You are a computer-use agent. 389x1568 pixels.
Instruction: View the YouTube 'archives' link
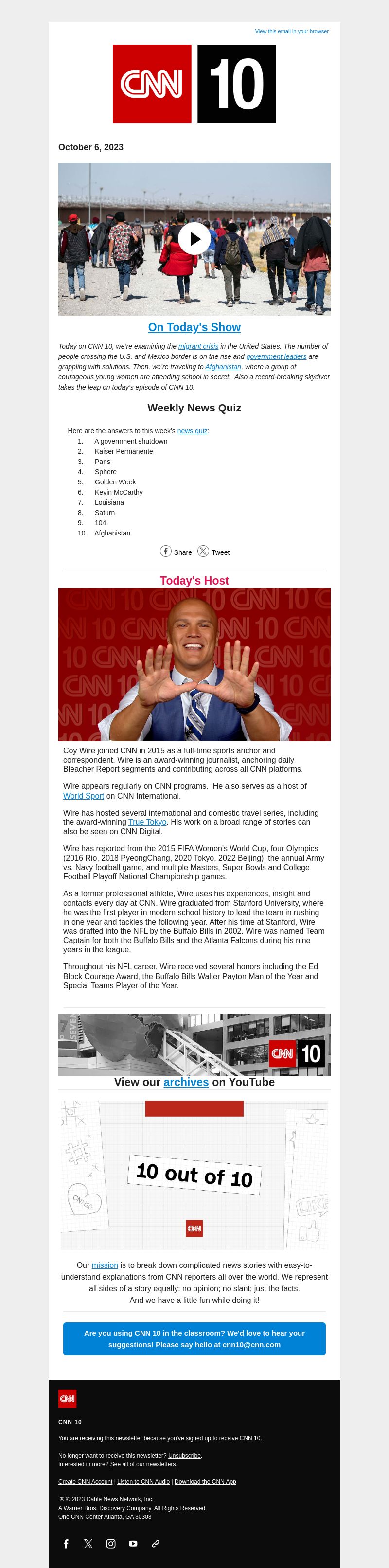186,1082
